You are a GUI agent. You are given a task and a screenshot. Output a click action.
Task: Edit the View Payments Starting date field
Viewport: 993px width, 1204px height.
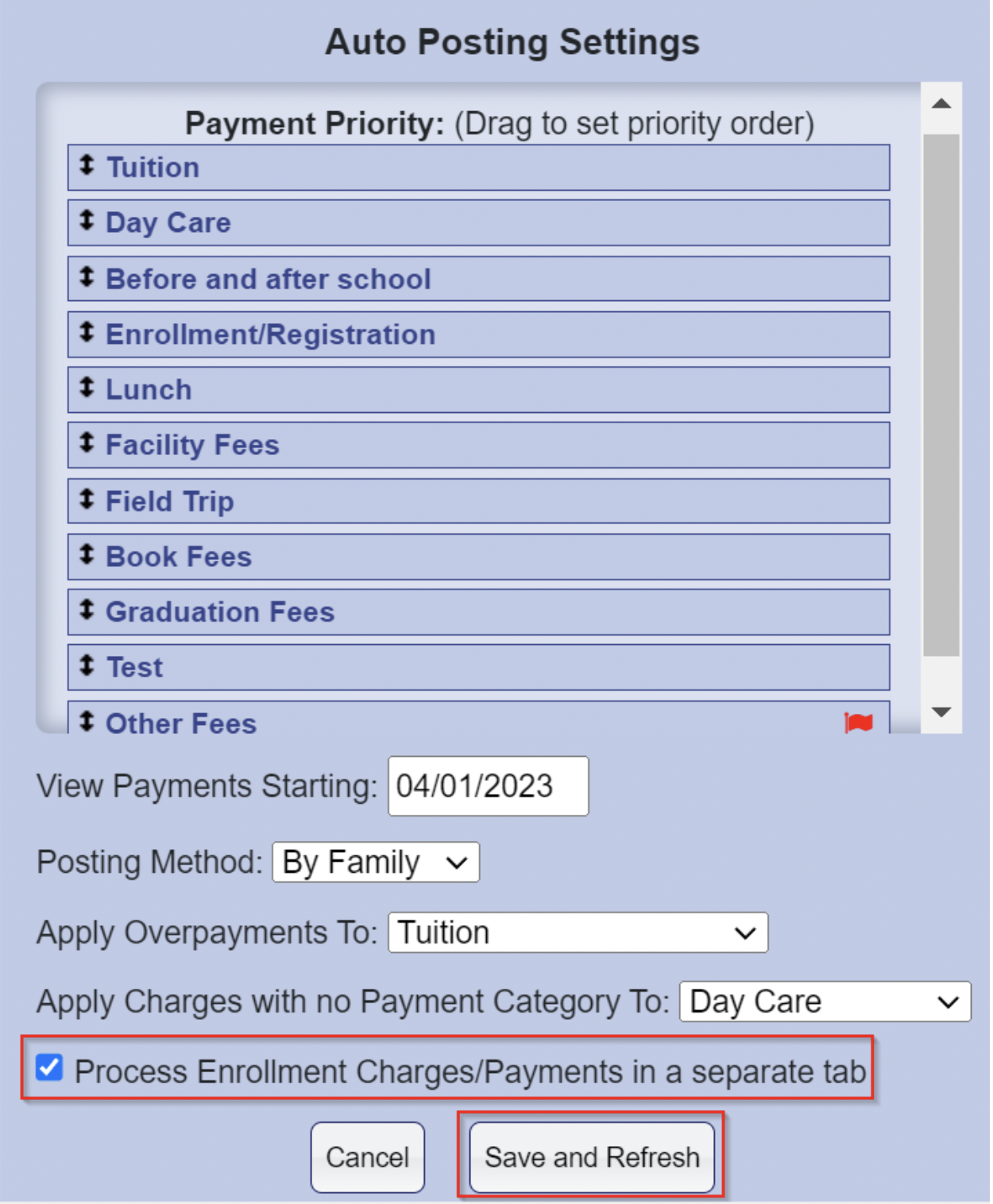tap(487, 786)
